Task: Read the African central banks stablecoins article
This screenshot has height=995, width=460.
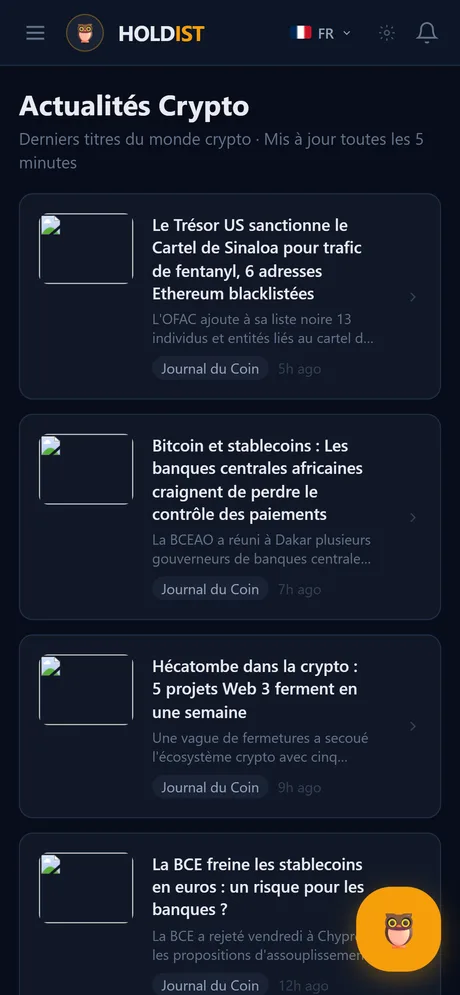Action: click(x=230, y=517)
